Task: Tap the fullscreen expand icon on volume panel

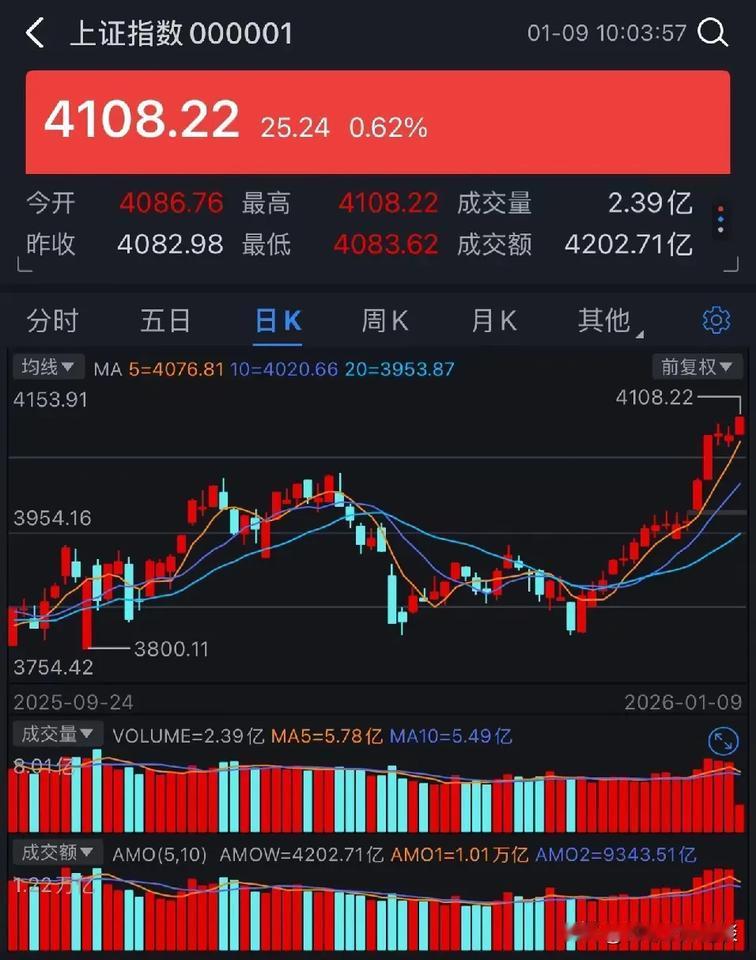Action: pos(723,742)
